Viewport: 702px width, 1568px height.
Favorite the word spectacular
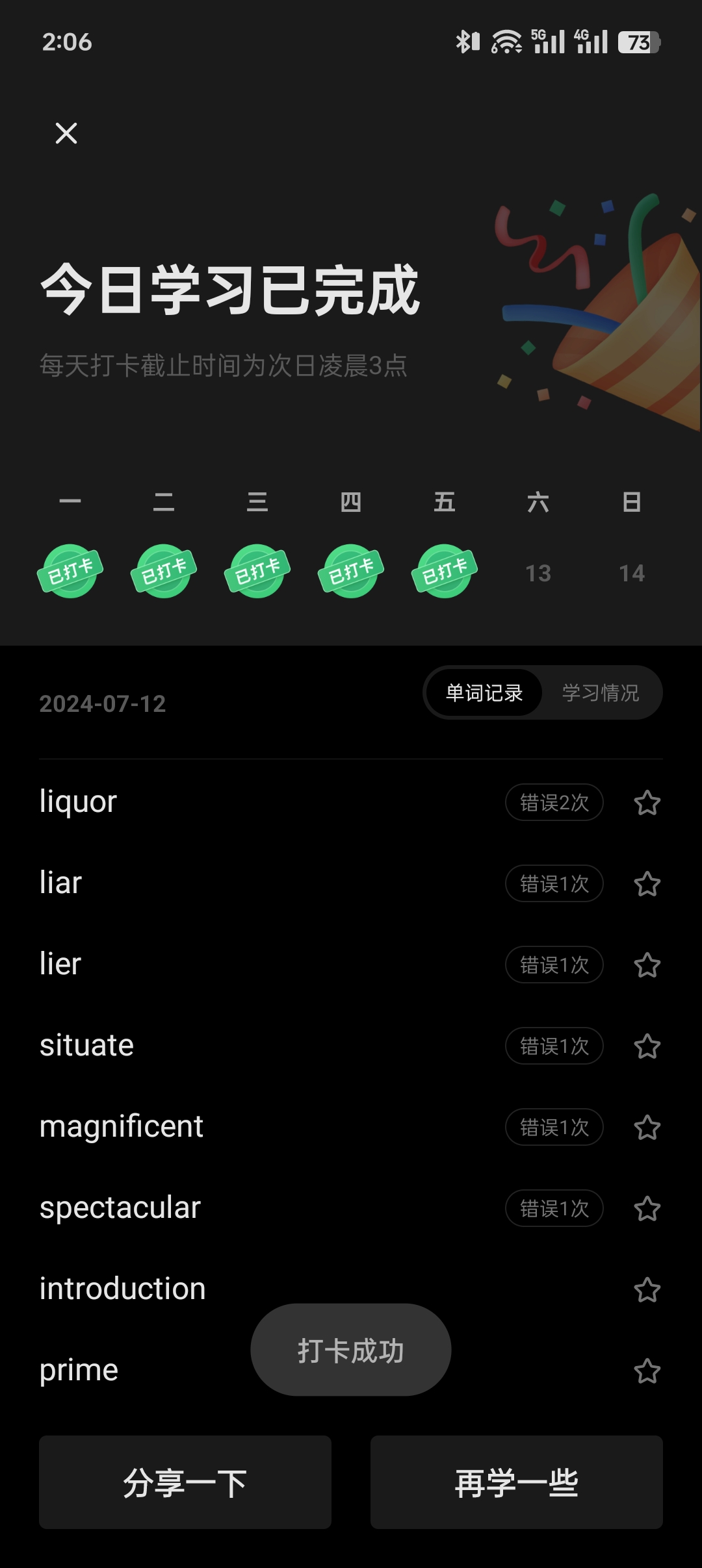point(647,1209)
